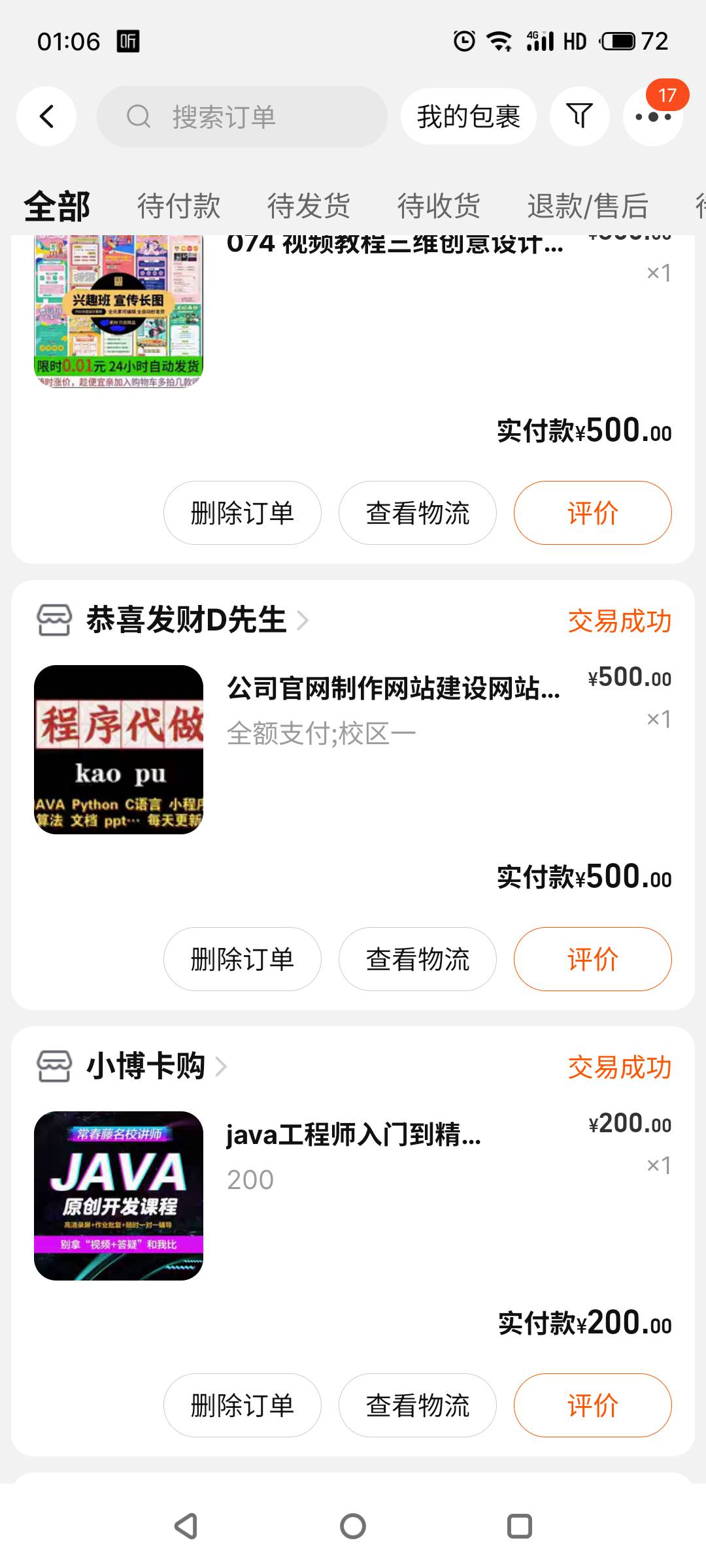Tap 评价 on the 恭喜发财D先生 order

[593, 959]
